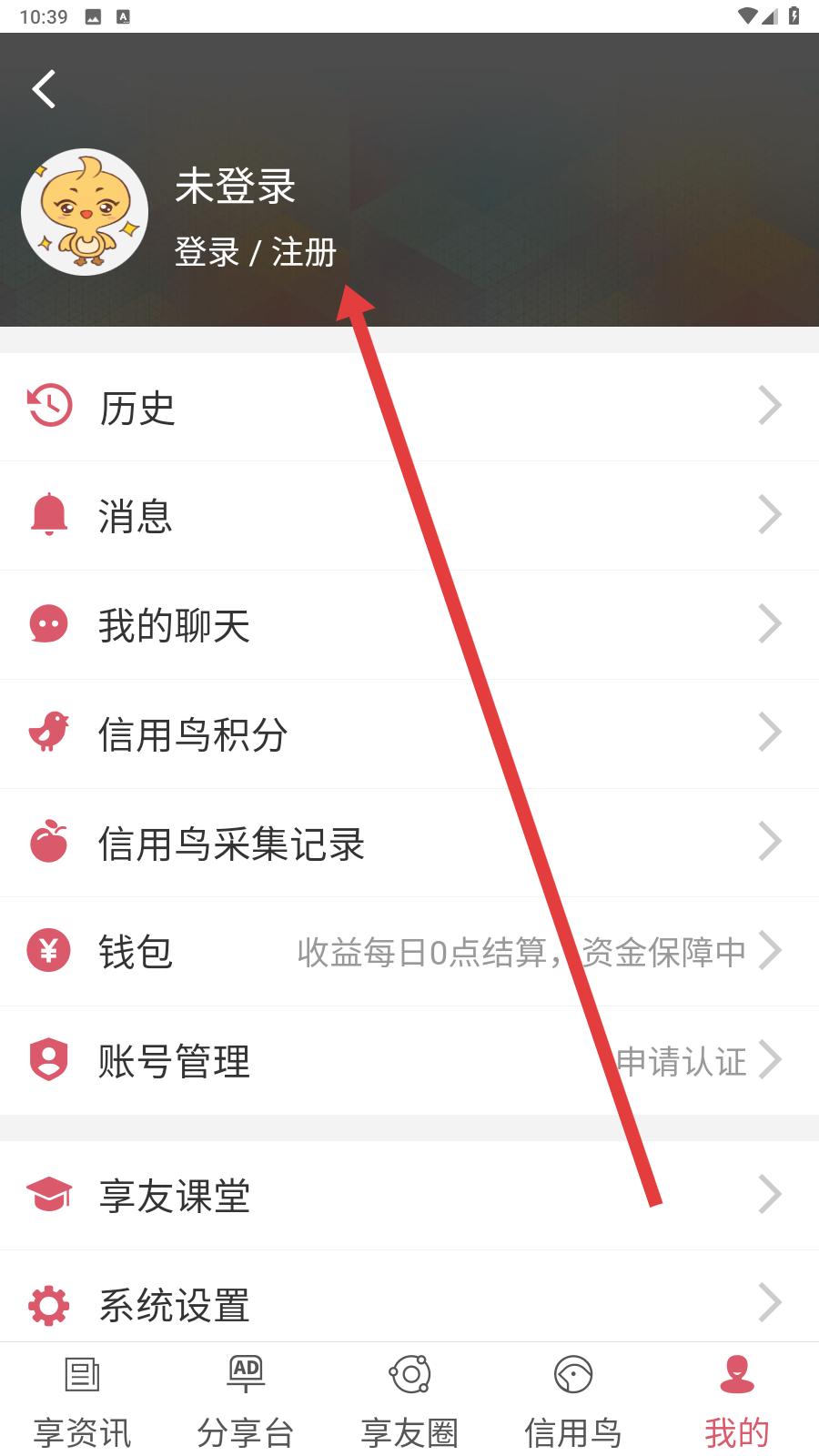The width and height of the screenshot is (819, 1456).
Task: Open the 消息 messages row
Action: [409, 516]
